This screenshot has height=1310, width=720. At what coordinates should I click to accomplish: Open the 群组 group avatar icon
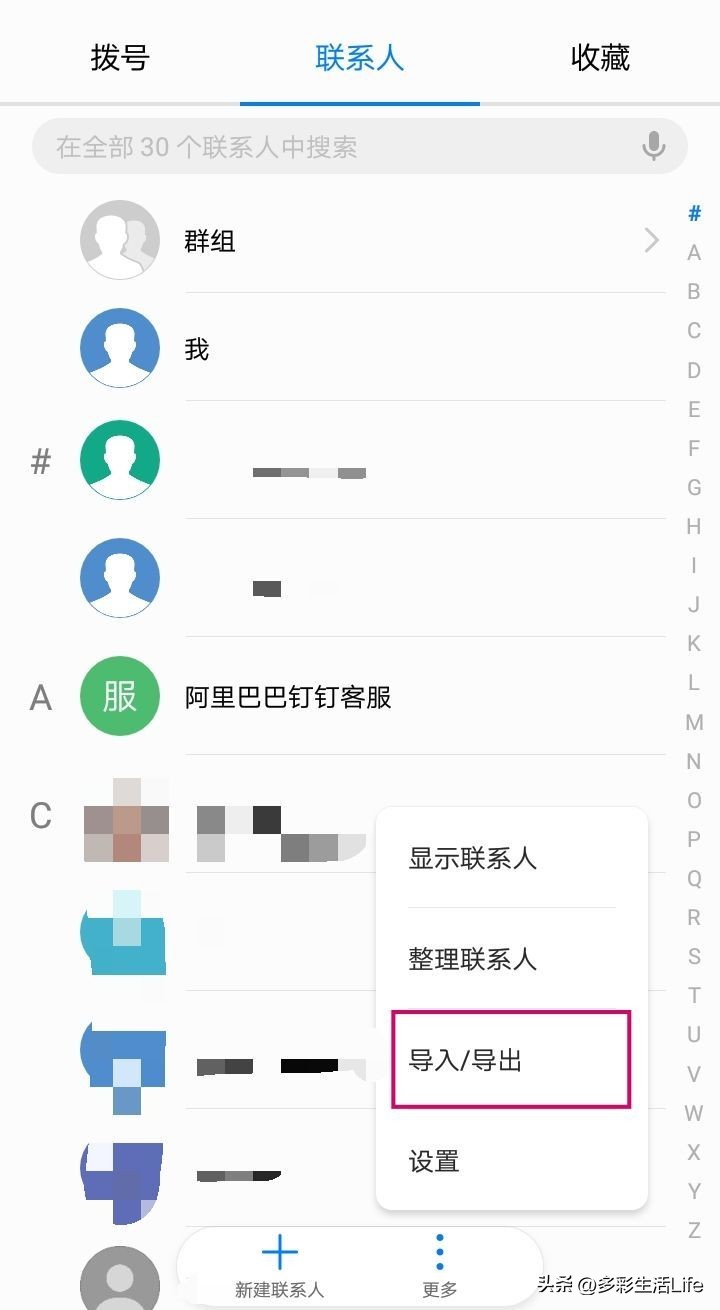click(120, 240)
